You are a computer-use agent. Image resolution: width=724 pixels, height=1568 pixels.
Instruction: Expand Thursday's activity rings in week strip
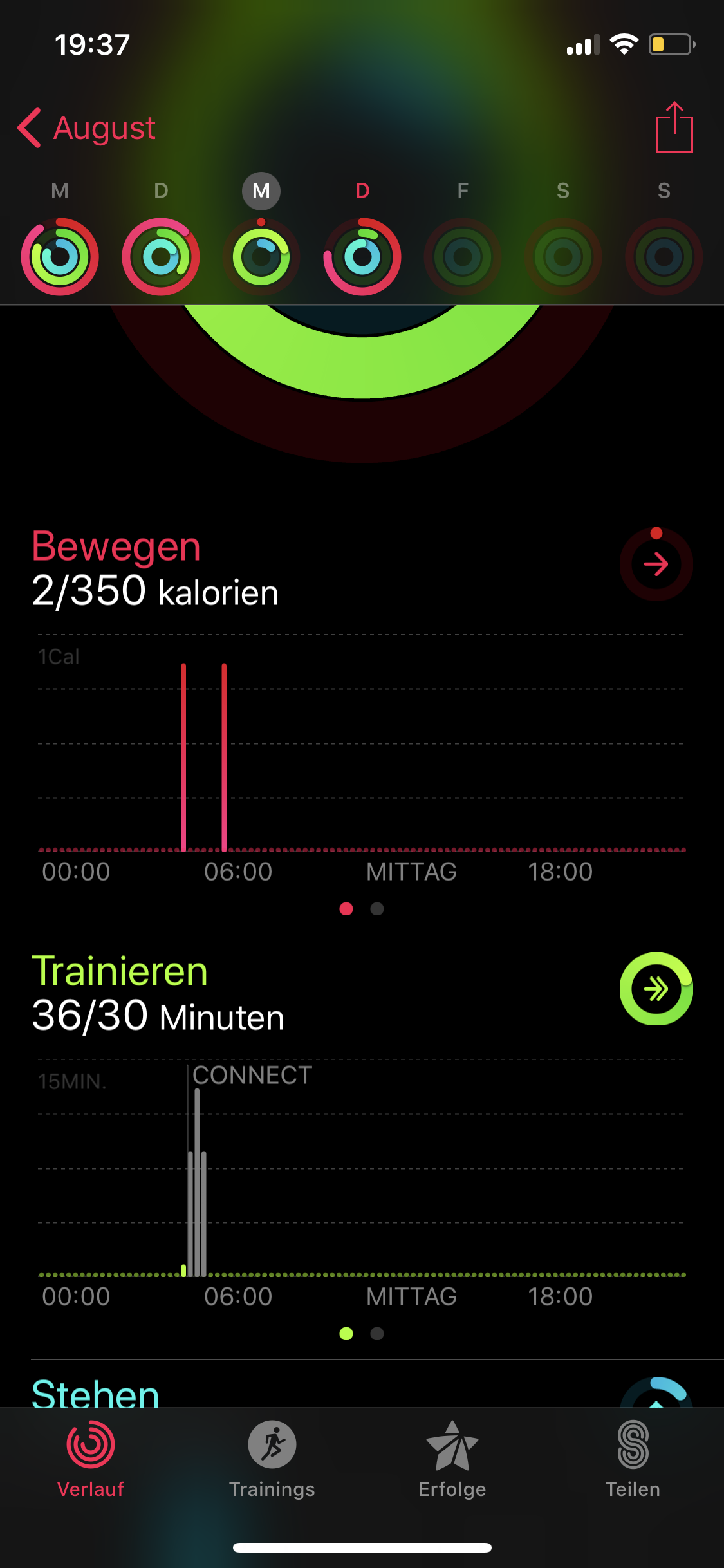click(x=362, y=256)
